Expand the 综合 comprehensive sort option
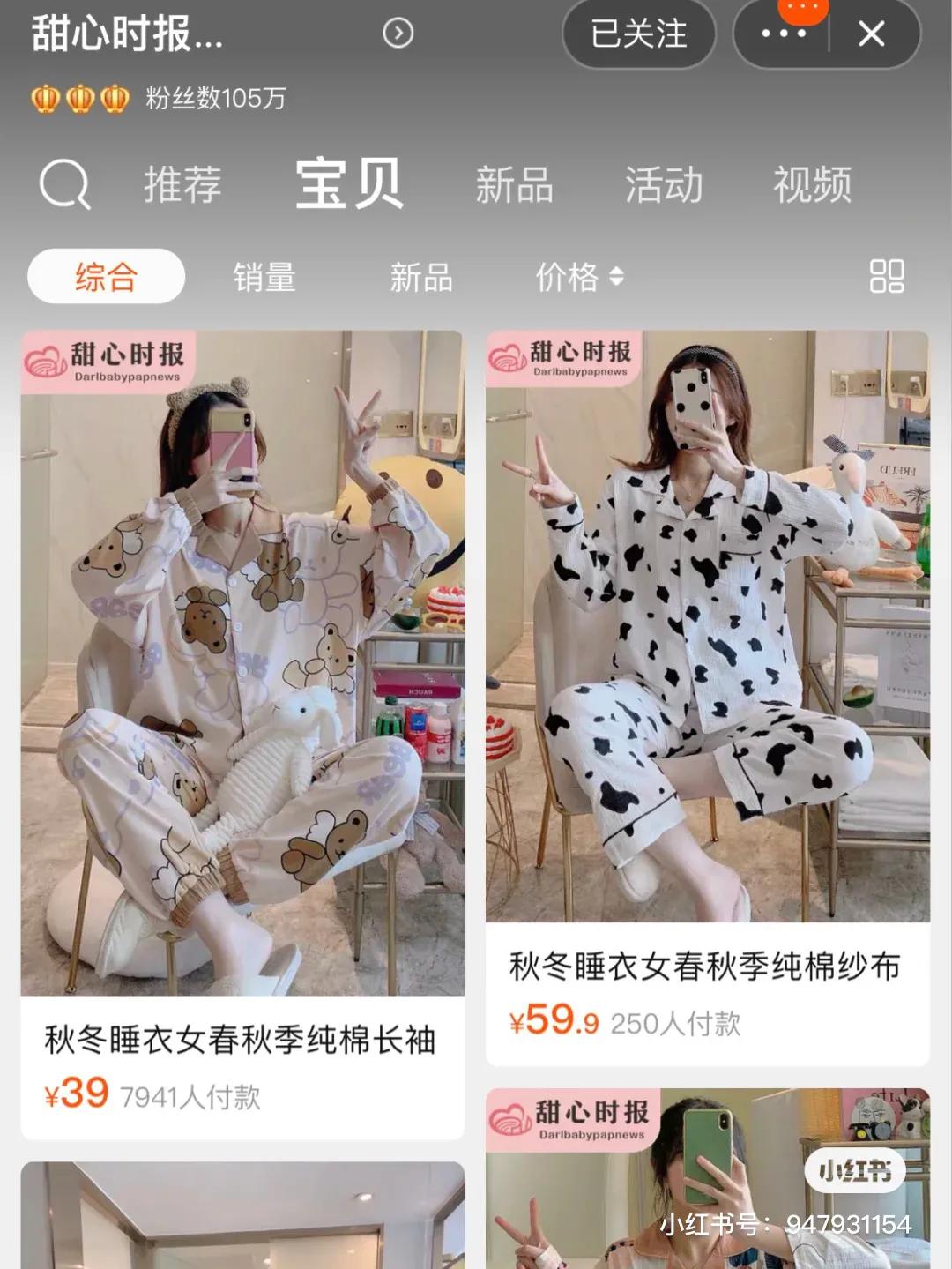 point(106,278)
